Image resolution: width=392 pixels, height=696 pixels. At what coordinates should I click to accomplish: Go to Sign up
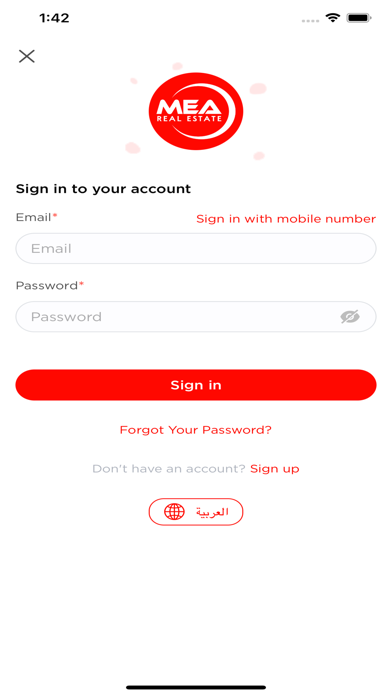(x=275, y=469)
